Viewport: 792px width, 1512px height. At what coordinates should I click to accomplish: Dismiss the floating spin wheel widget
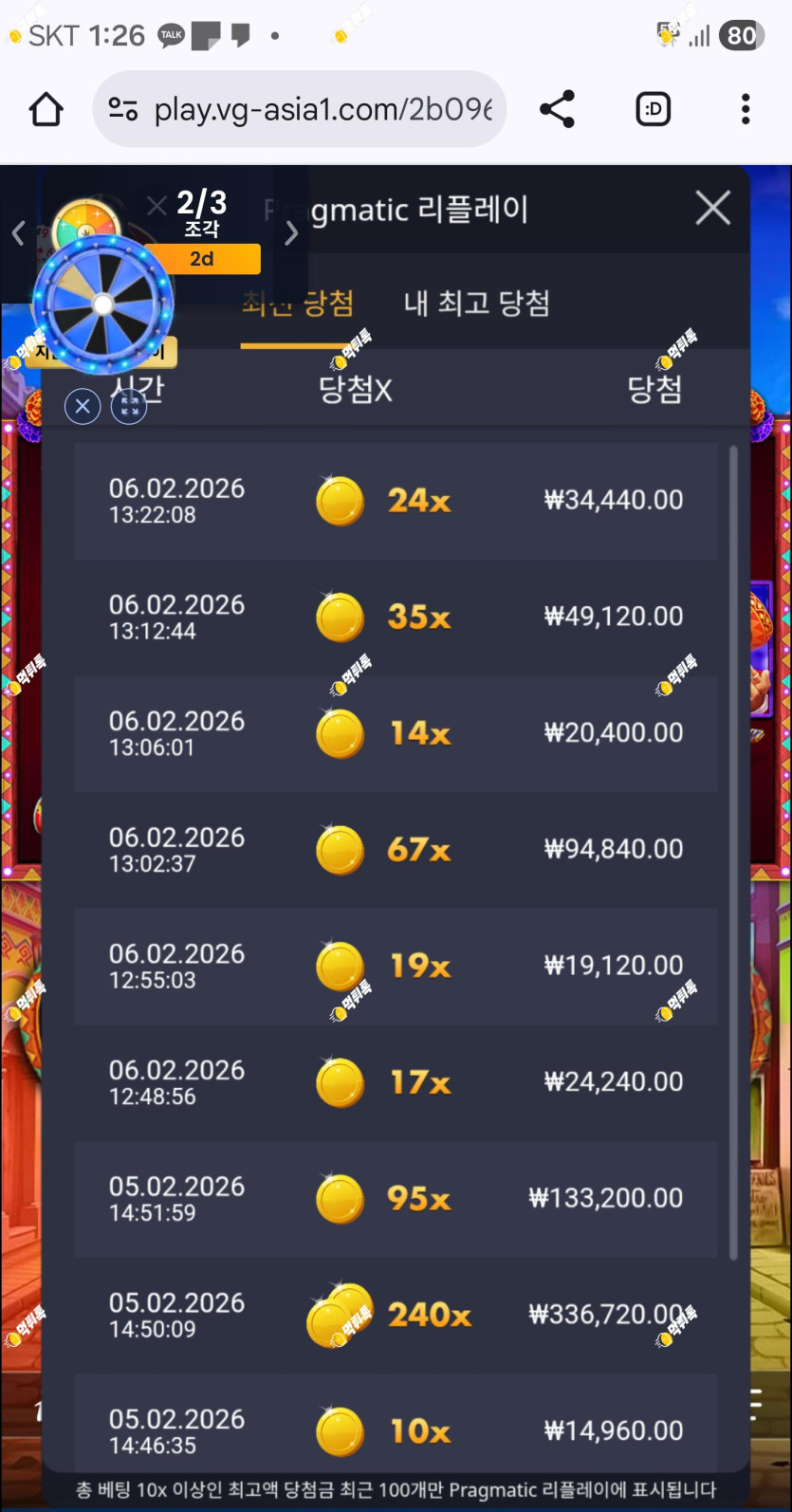pos(83,407)
